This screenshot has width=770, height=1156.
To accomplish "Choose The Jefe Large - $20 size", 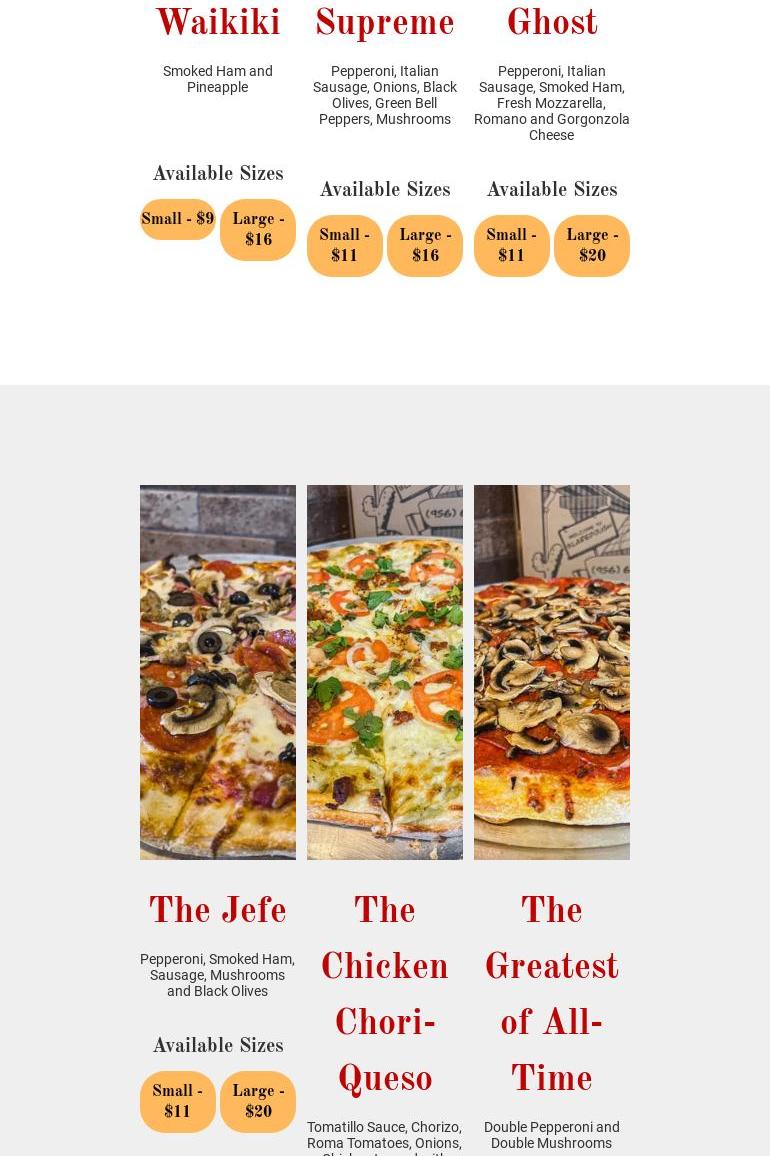I will pos(258,1102).
